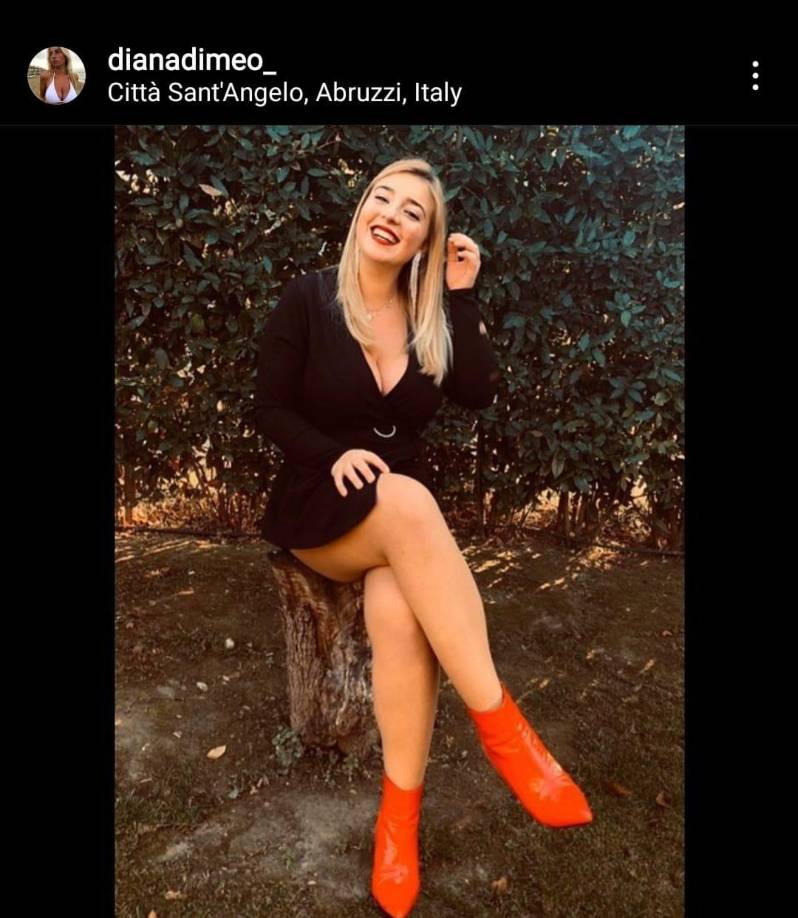798x918 pixels.
Task: Open dianadimeo_ profile picture
Action: (x=56, y=75)
